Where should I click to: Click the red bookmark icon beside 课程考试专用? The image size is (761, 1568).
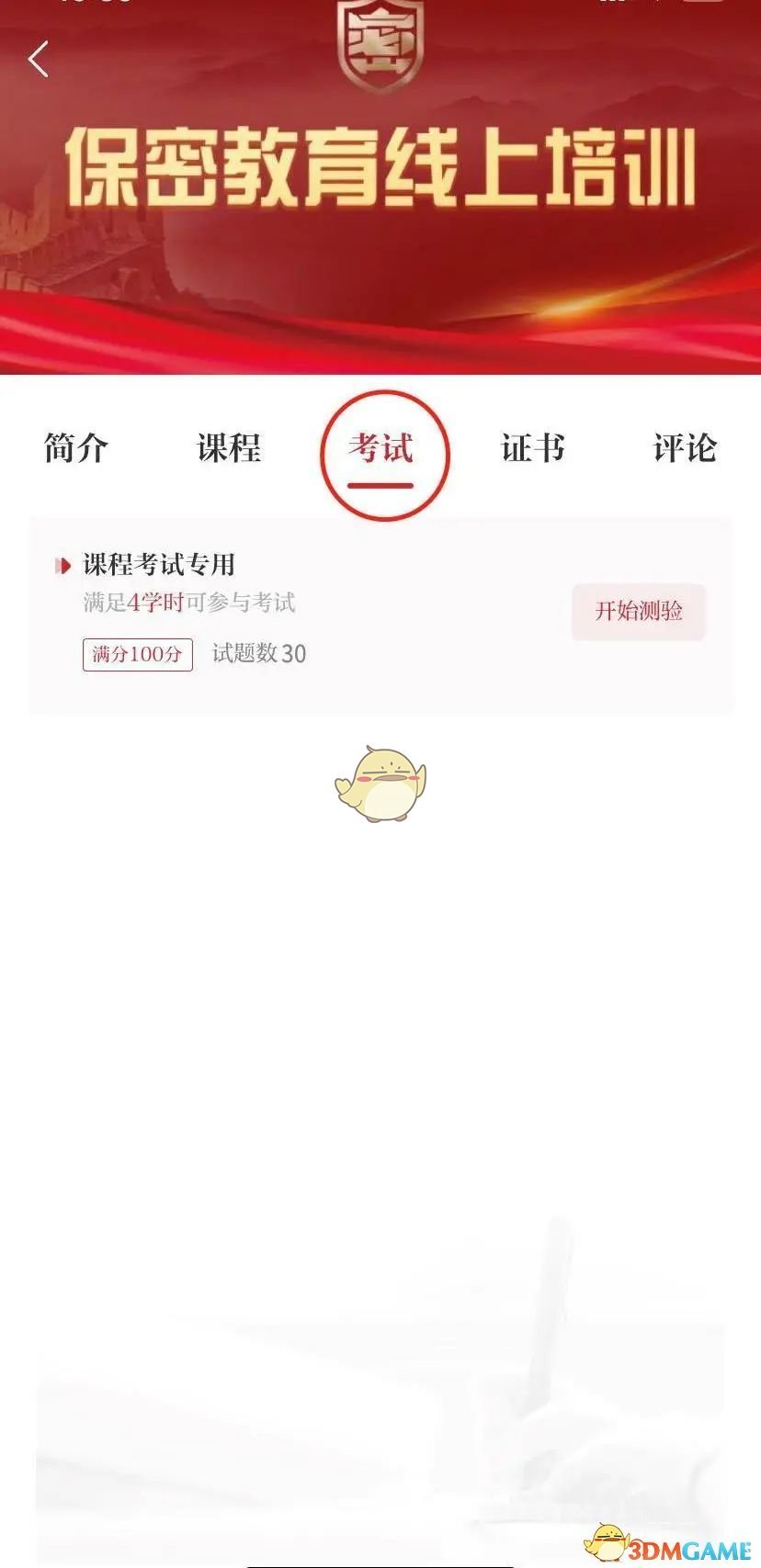tap(62, 567)
